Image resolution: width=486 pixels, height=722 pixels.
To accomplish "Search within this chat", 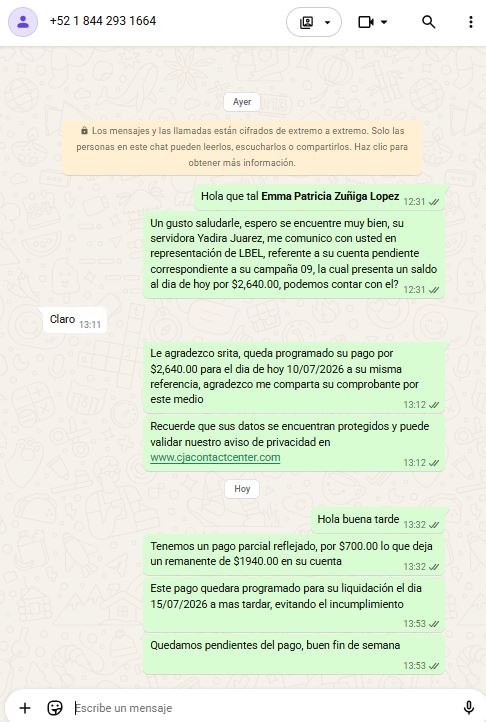I will tap(428, 22).
